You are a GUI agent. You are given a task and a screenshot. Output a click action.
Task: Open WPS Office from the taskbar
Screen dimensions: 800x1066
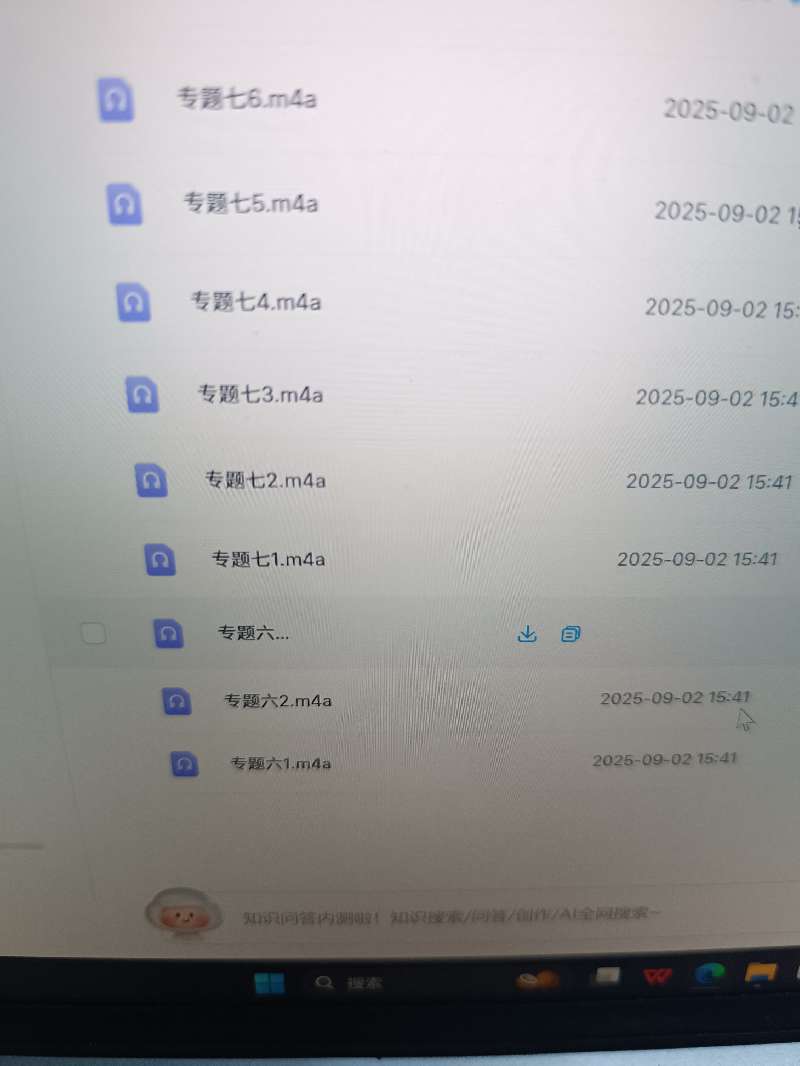coord(657,977)
